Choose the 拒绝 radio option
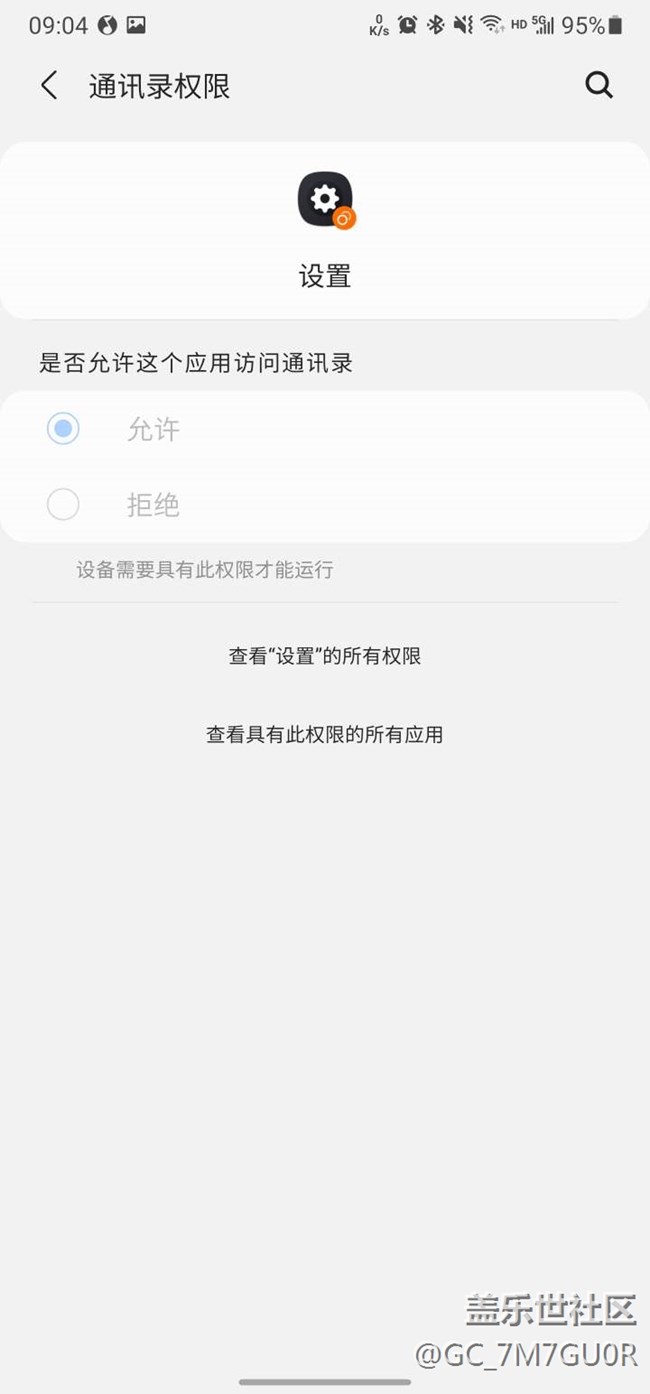Screen dimensions: 650x1394 tap(63, 504)
